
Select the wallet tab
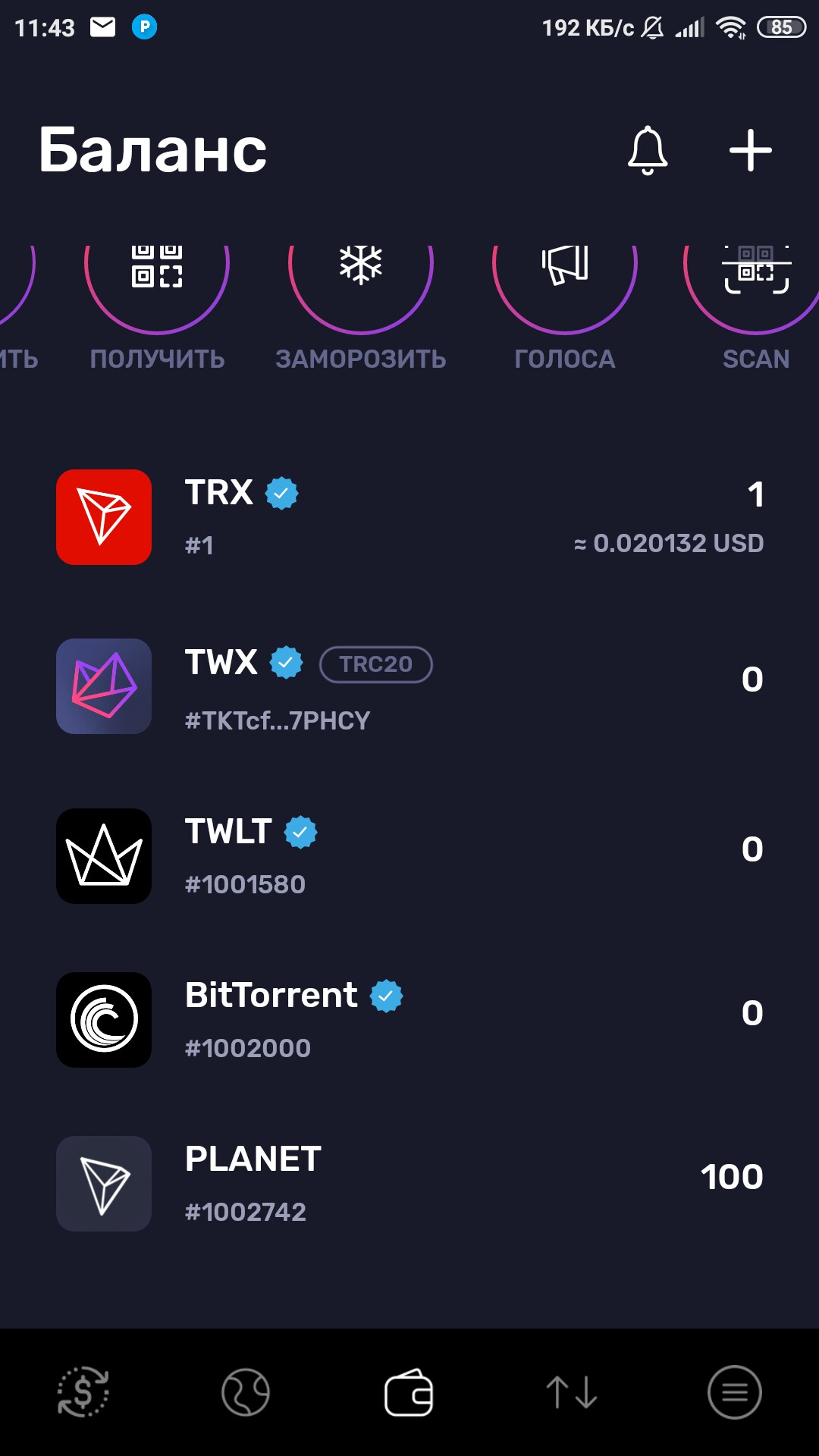click(x=409, y=1392)
